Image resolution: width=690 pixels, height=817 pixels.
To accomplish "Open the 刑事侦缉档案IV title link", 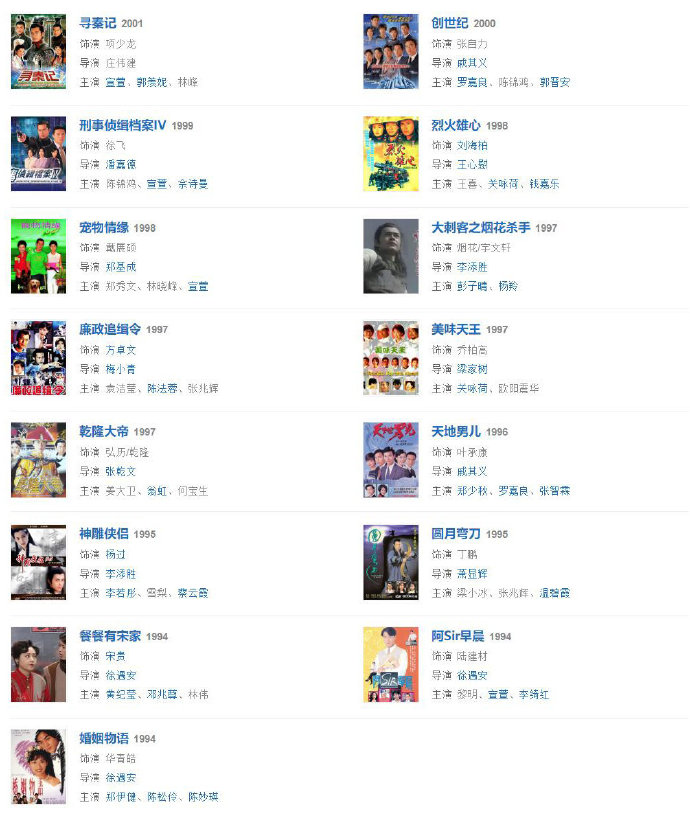I will [122, 125].
